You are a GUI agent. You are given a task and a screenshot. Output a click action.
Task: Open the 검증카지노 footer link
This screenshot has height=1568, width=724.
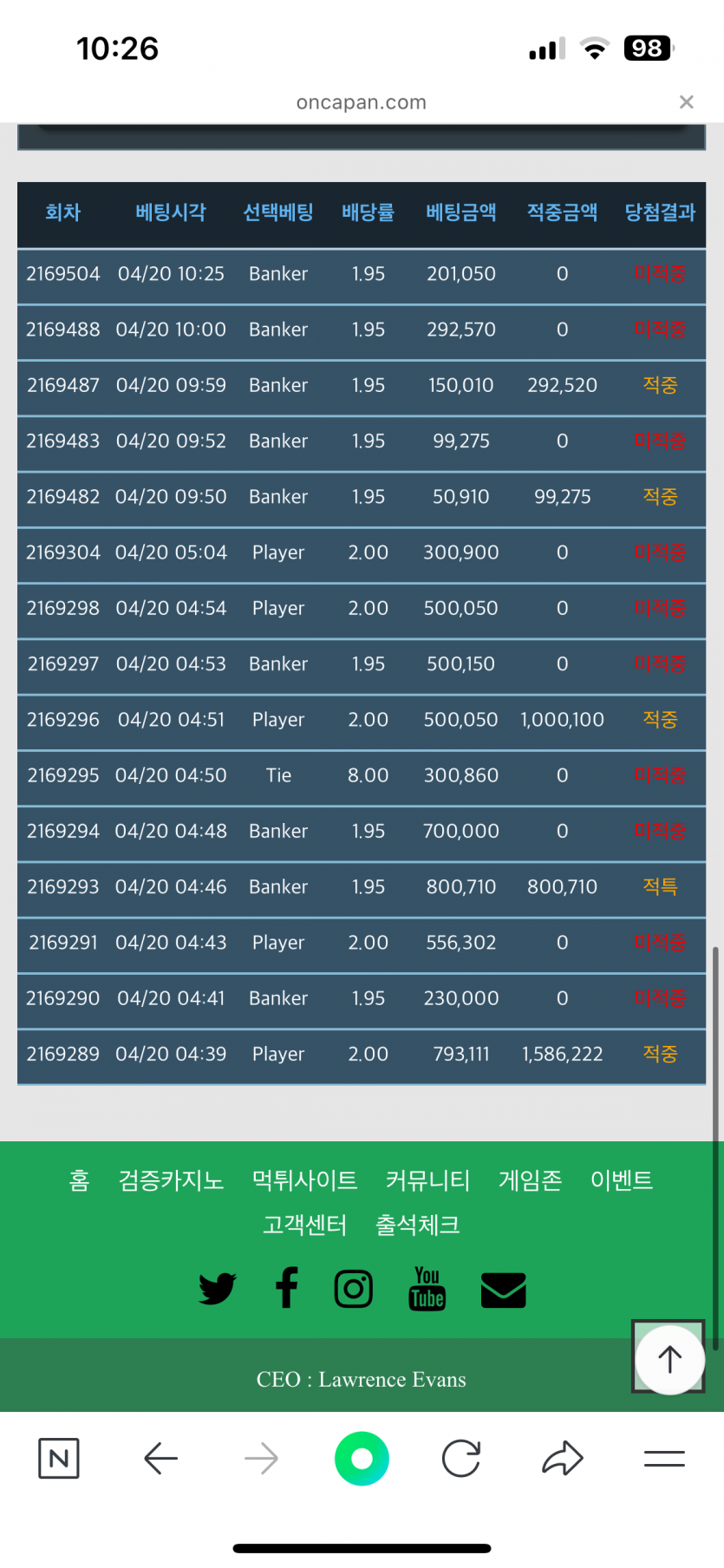(x=171, y=1180)
